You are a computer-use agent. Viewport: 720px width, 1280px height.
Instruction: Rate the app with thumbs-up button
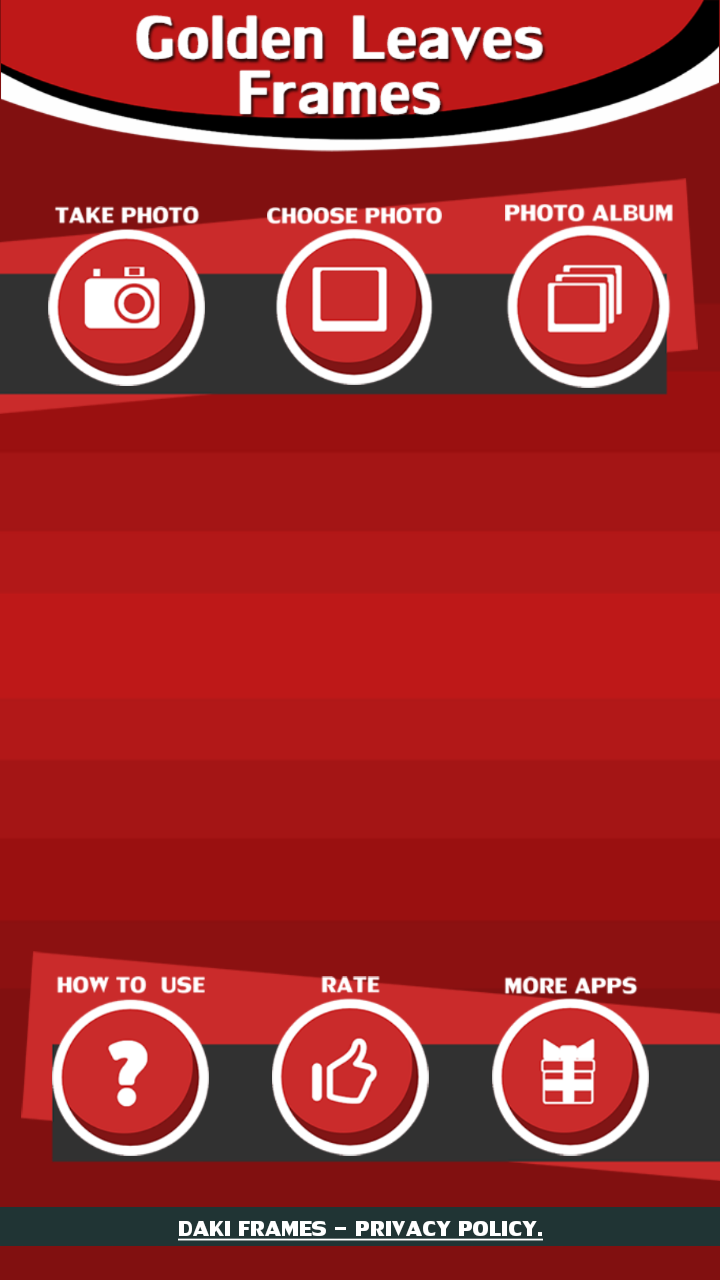click(x=350, y=1076)
